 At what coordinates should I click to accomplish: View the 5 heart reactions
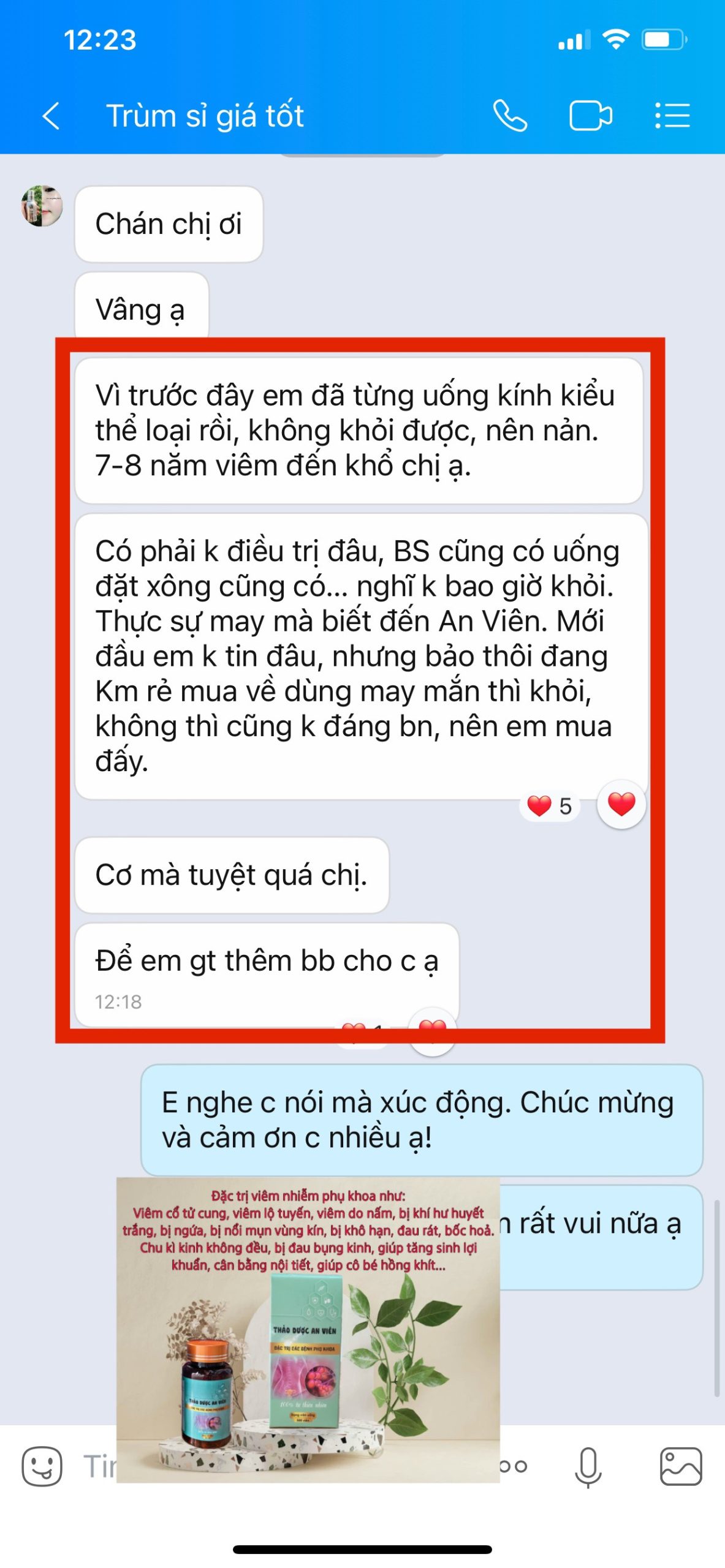[x=550, y=806]
